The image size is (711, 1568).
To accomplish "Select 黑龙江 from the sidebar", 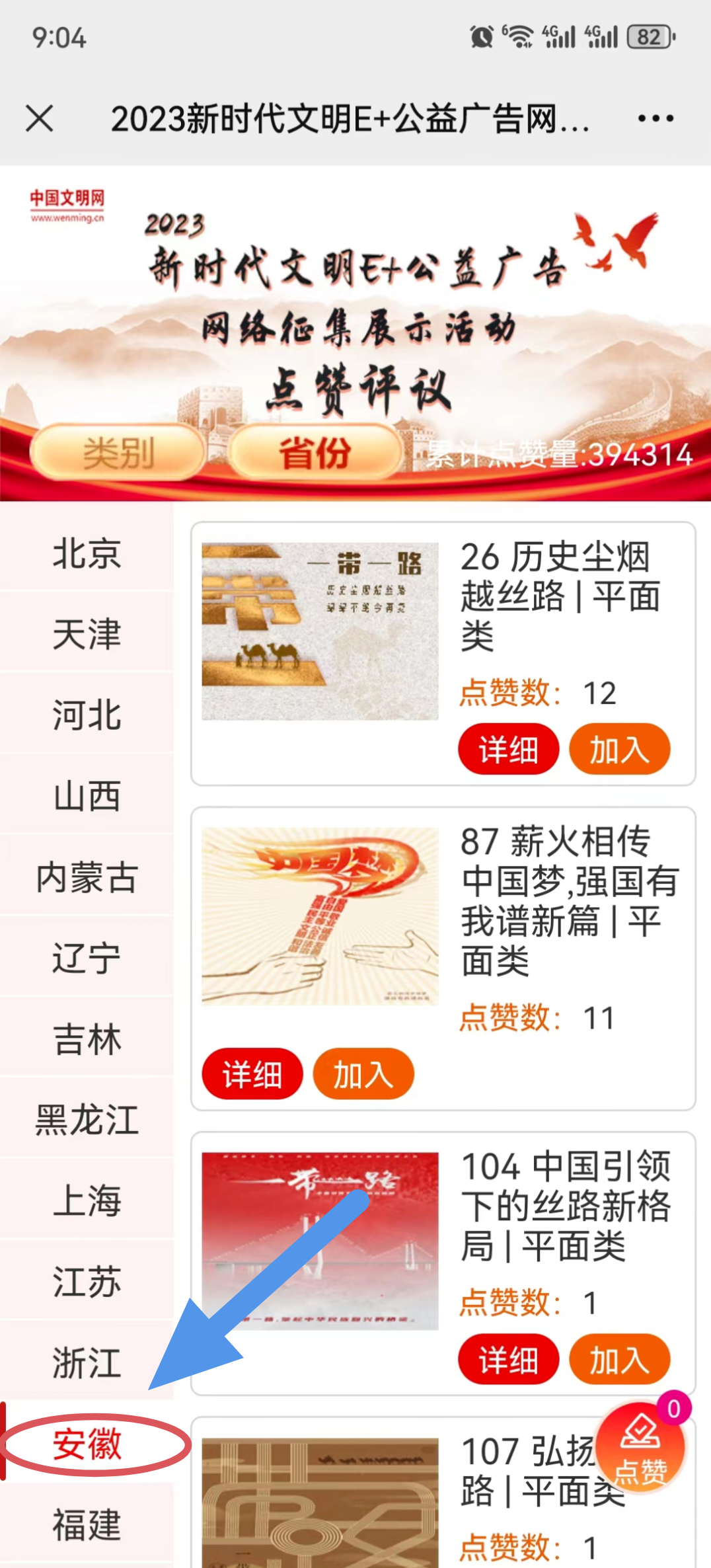I will tap(87, 1120).
